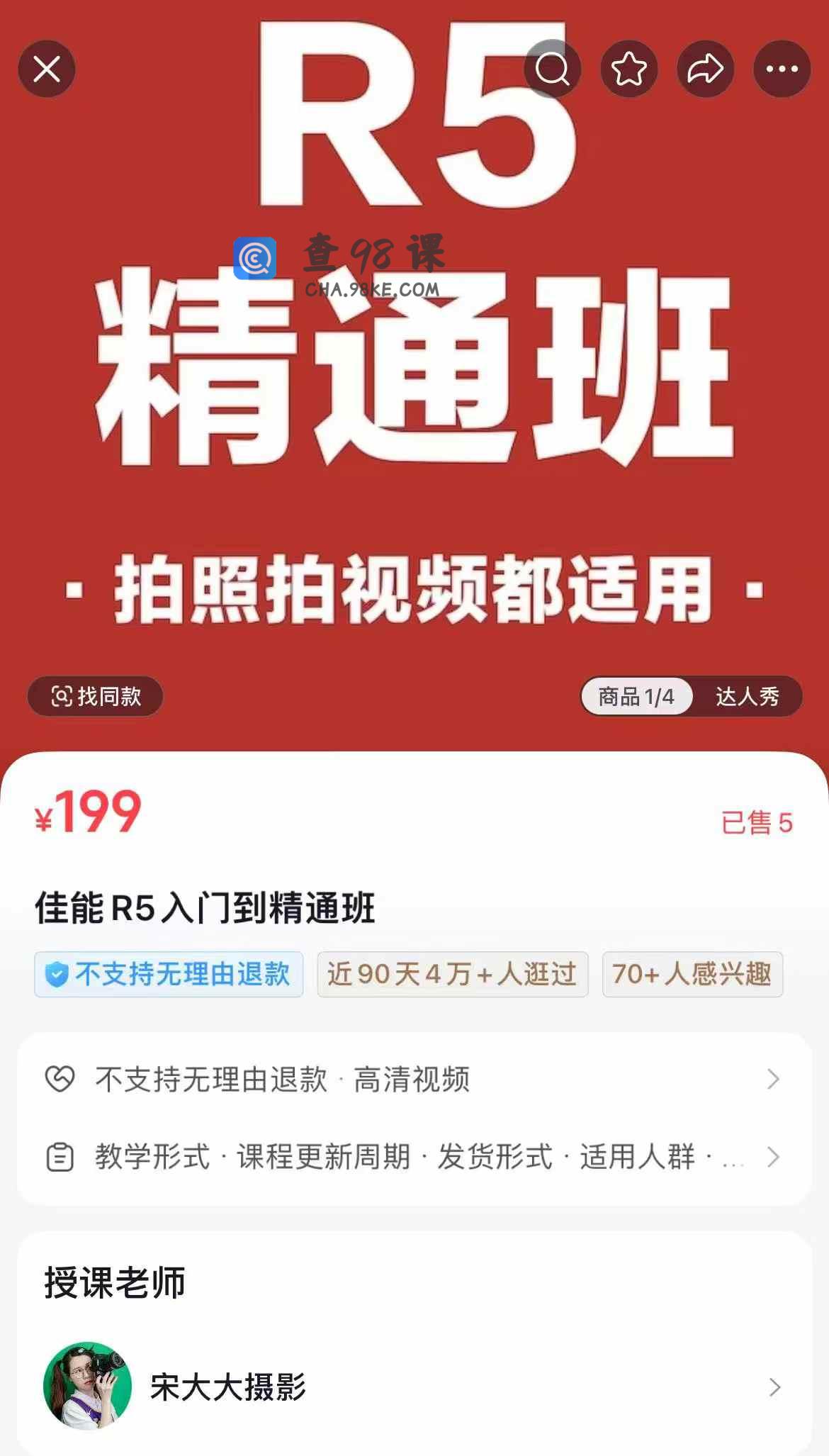The width and height of the screenshot is (829, 1456).
Task: Open the 不支持无理由退款 · 高清视频 service row
Action: (x=414, y=1079)
